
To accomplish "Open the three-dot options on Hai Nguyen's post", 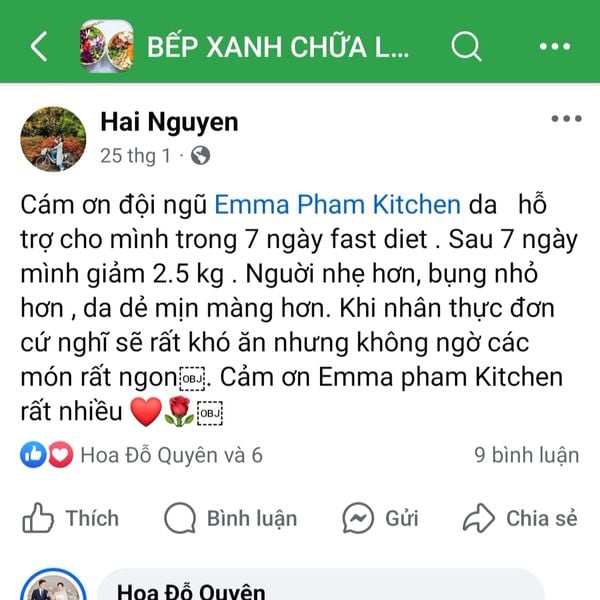I will (x=566, y=119).
